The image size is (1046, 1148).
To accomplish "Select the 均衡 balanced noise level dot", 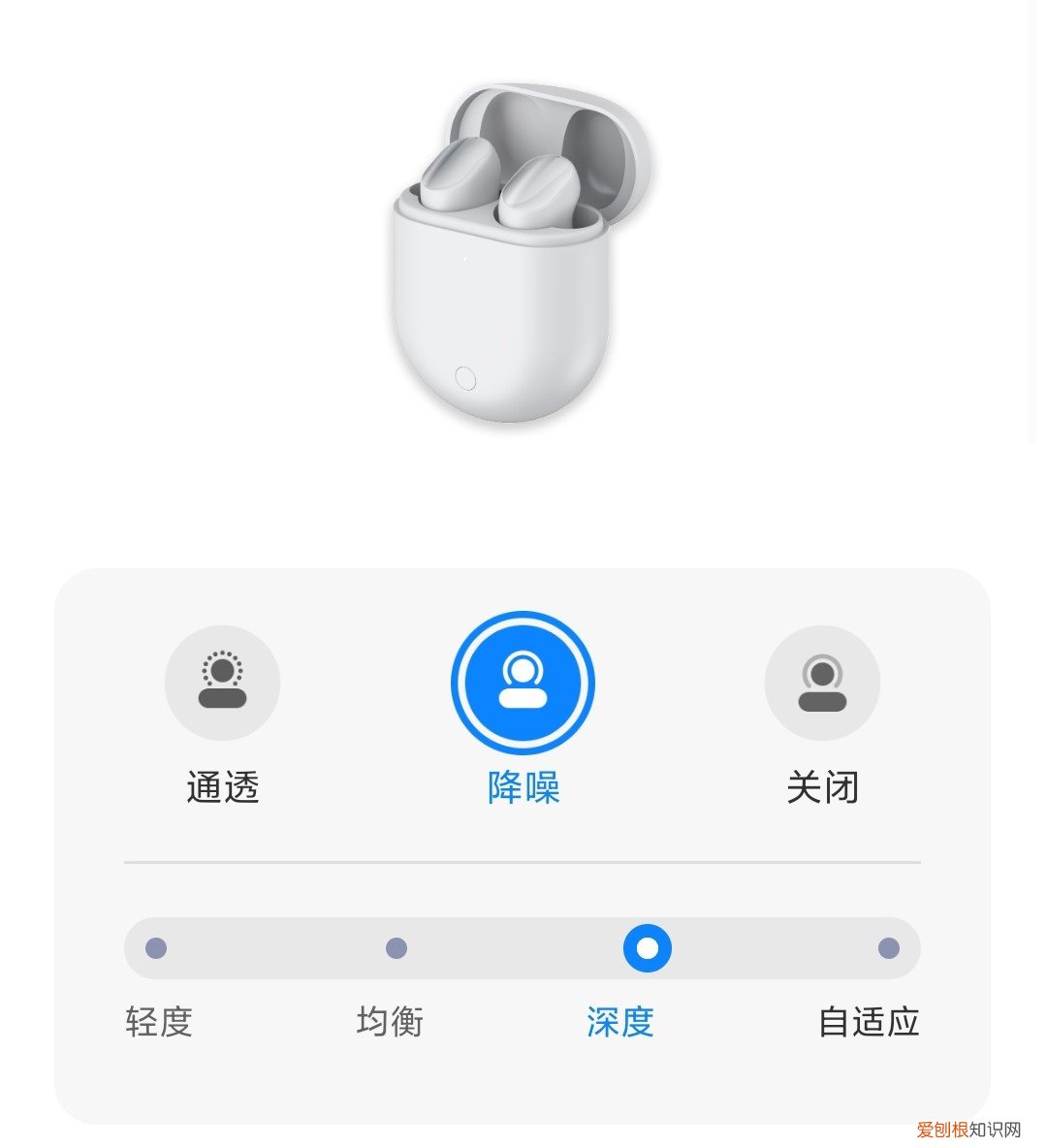I will click(394, 948).
